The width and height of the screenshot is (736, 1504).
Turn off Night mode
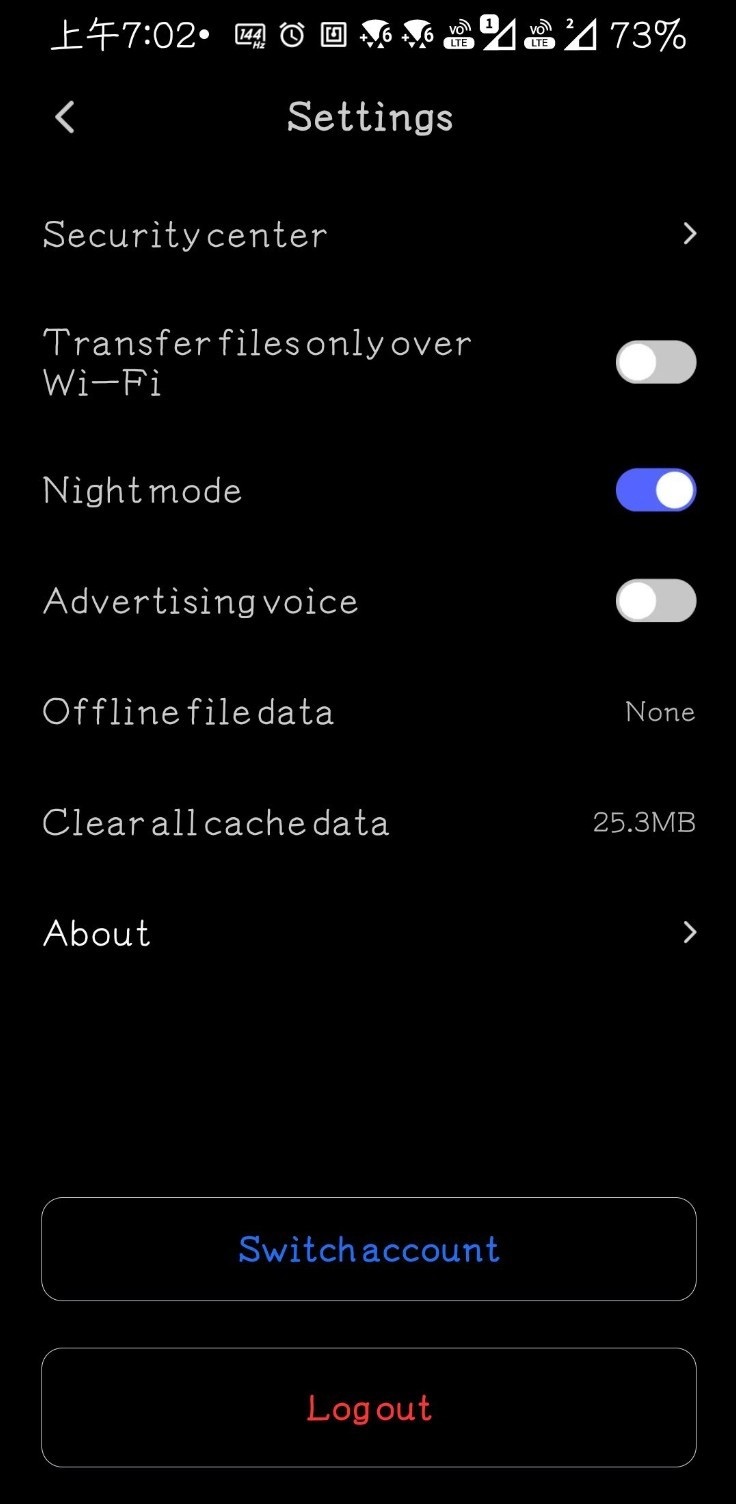coord(655,491)
